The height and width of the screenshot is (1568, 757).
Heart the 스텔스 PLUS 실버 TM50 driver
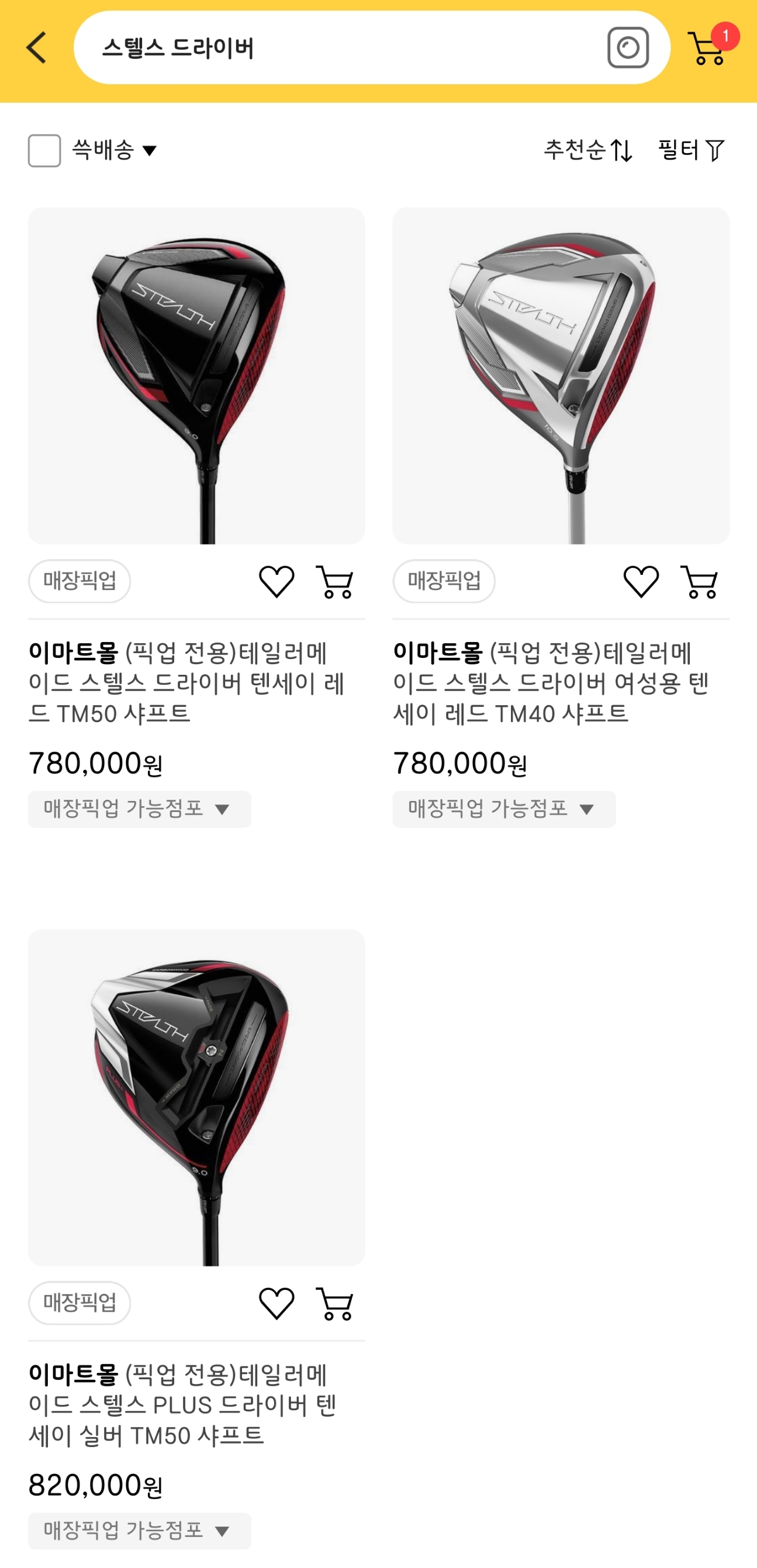click(276, 1303)
